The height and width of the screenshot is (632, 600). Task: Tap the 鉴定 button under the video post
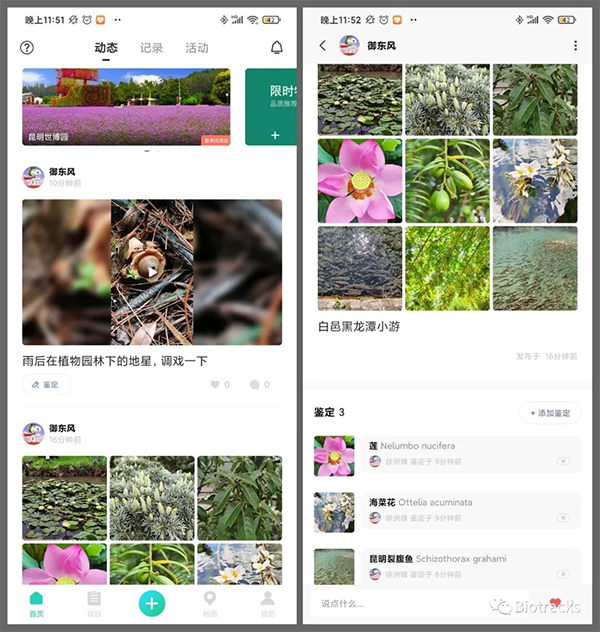click(46, 384)
